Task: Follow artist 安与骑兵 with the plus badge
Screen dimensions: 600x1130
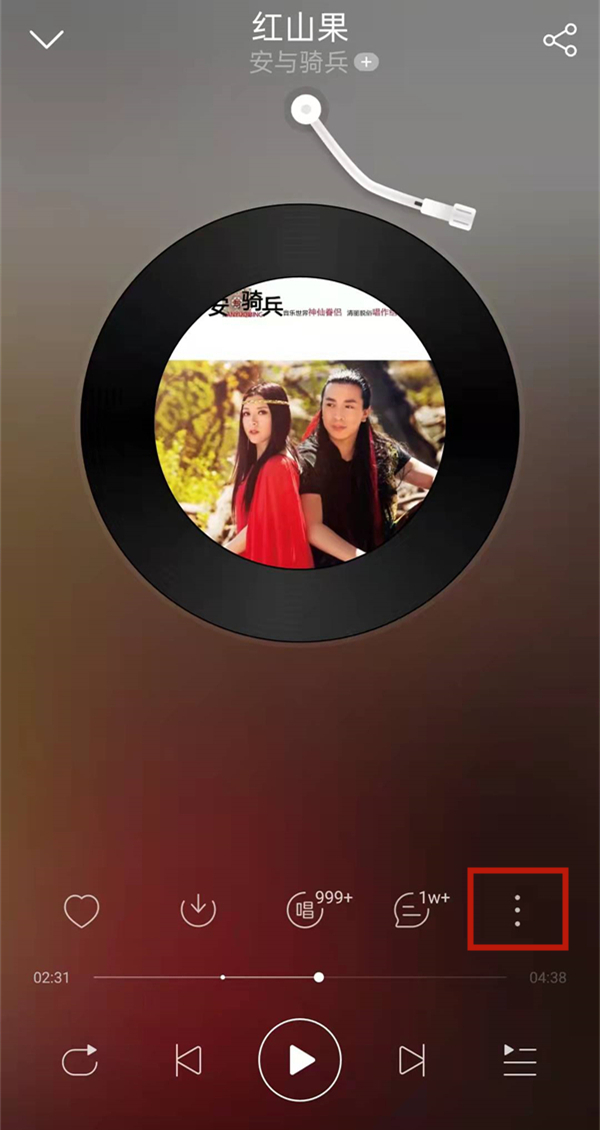Action: point(367,62)
